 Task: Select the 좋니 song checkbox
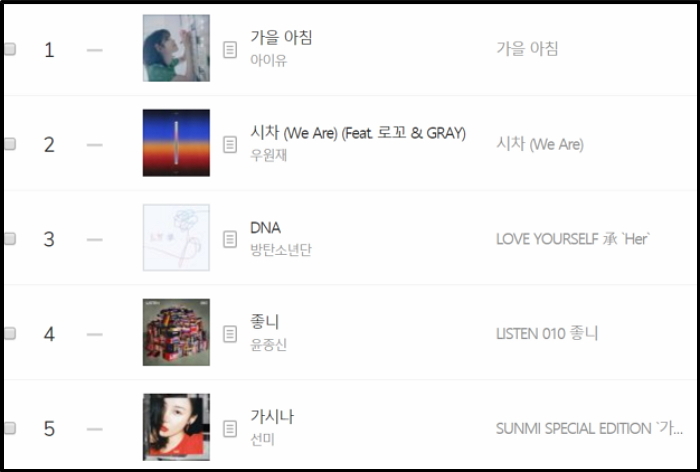coord(9,333)
